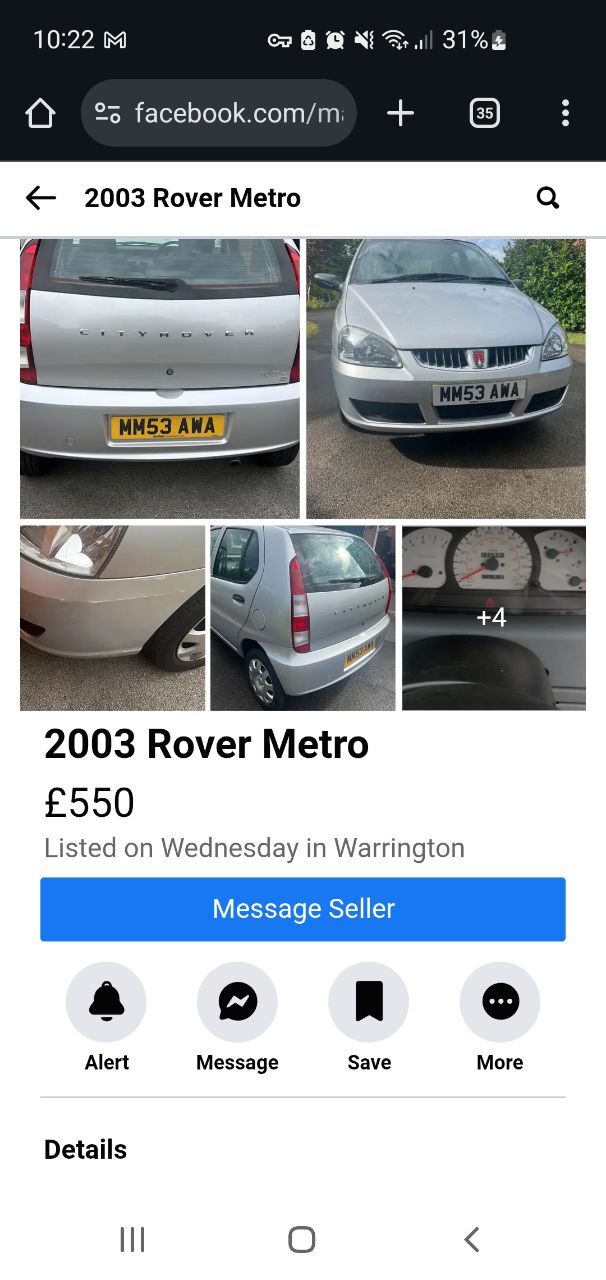Open the browser overflow menu
The height and width of the screenshot is (1280, 606).
(x=565, y=113)
